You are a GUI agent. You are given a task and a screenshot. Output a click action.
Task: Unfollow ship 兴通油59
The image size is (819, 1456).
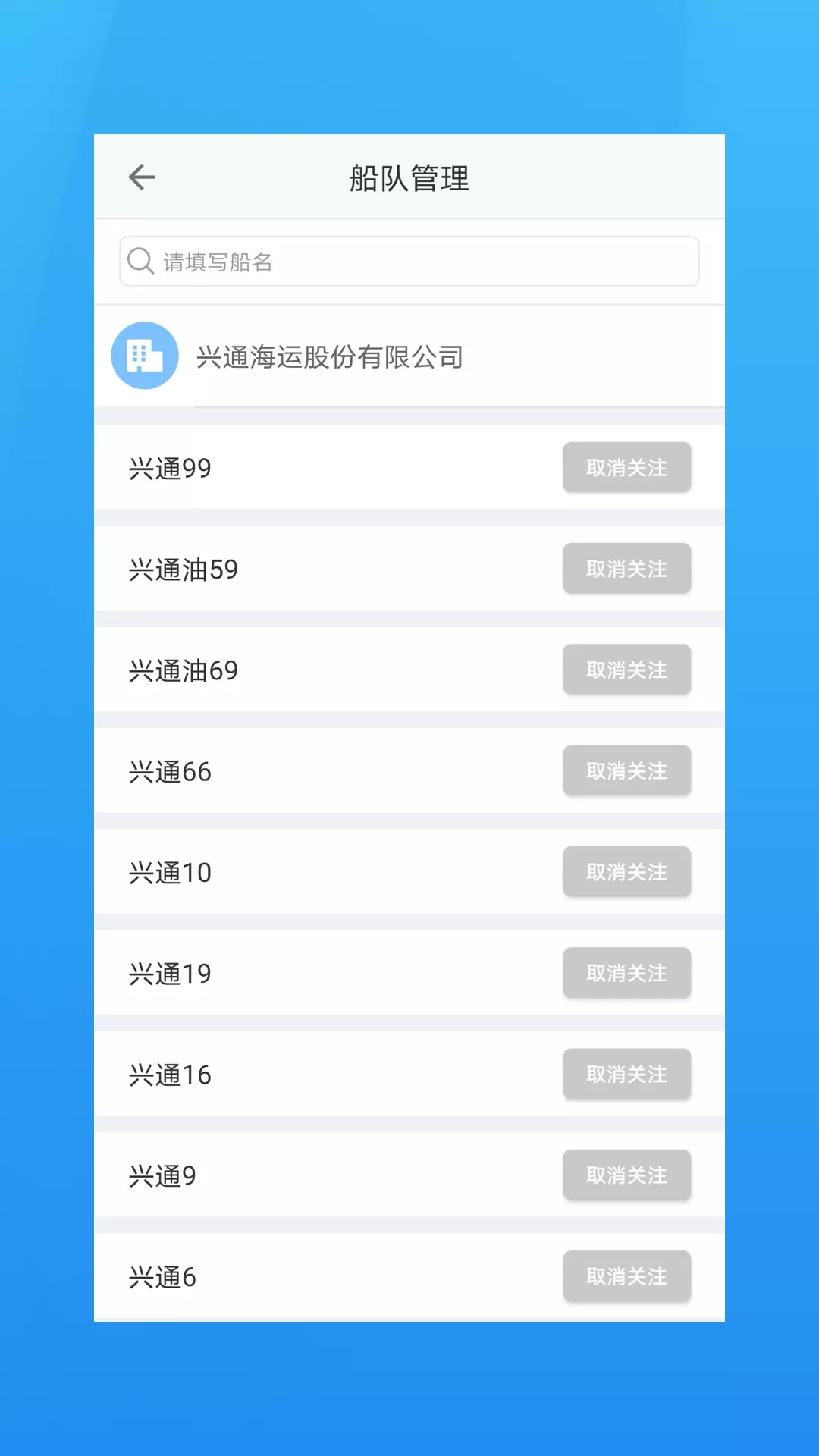[x=626, y=569]
